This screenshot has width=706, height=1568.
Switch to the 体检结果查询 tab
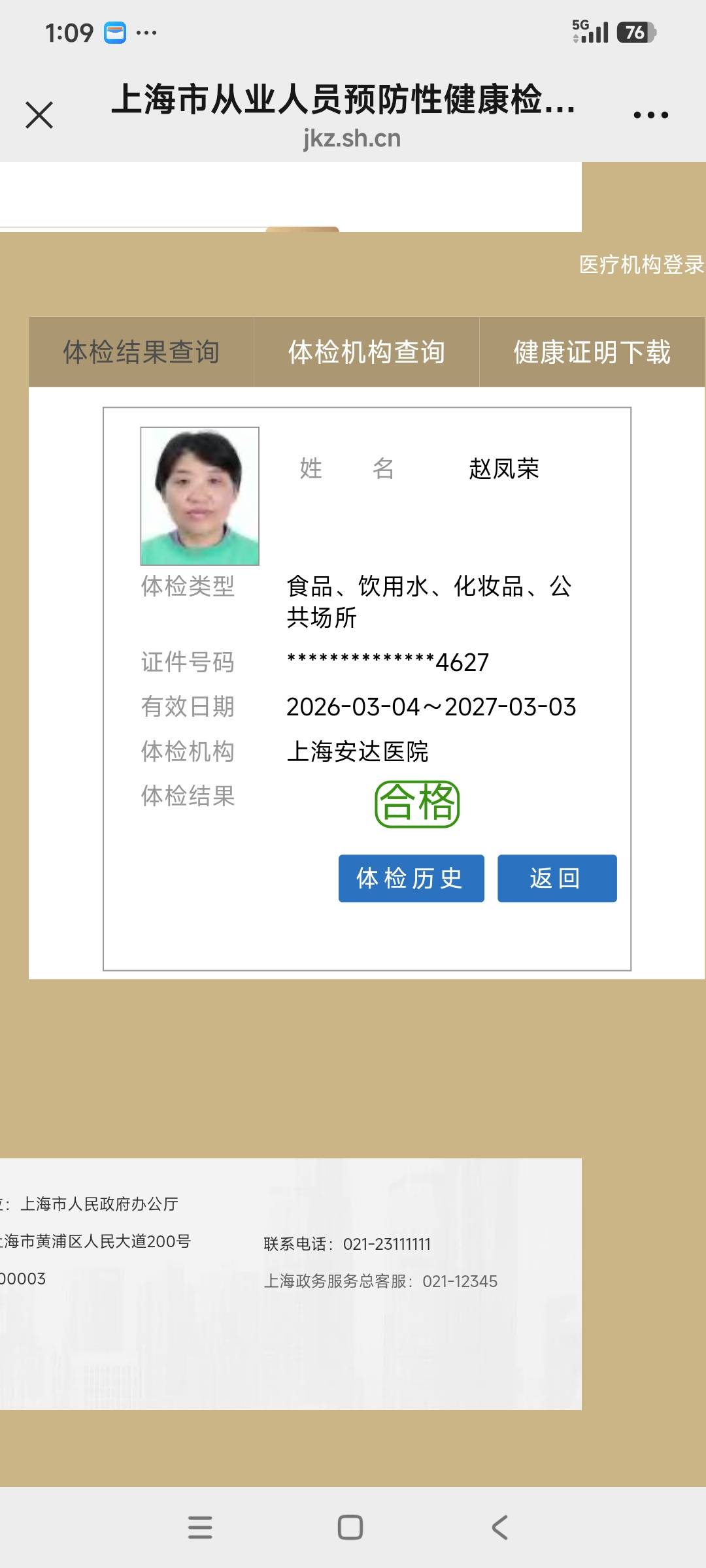tap(141, 352)
